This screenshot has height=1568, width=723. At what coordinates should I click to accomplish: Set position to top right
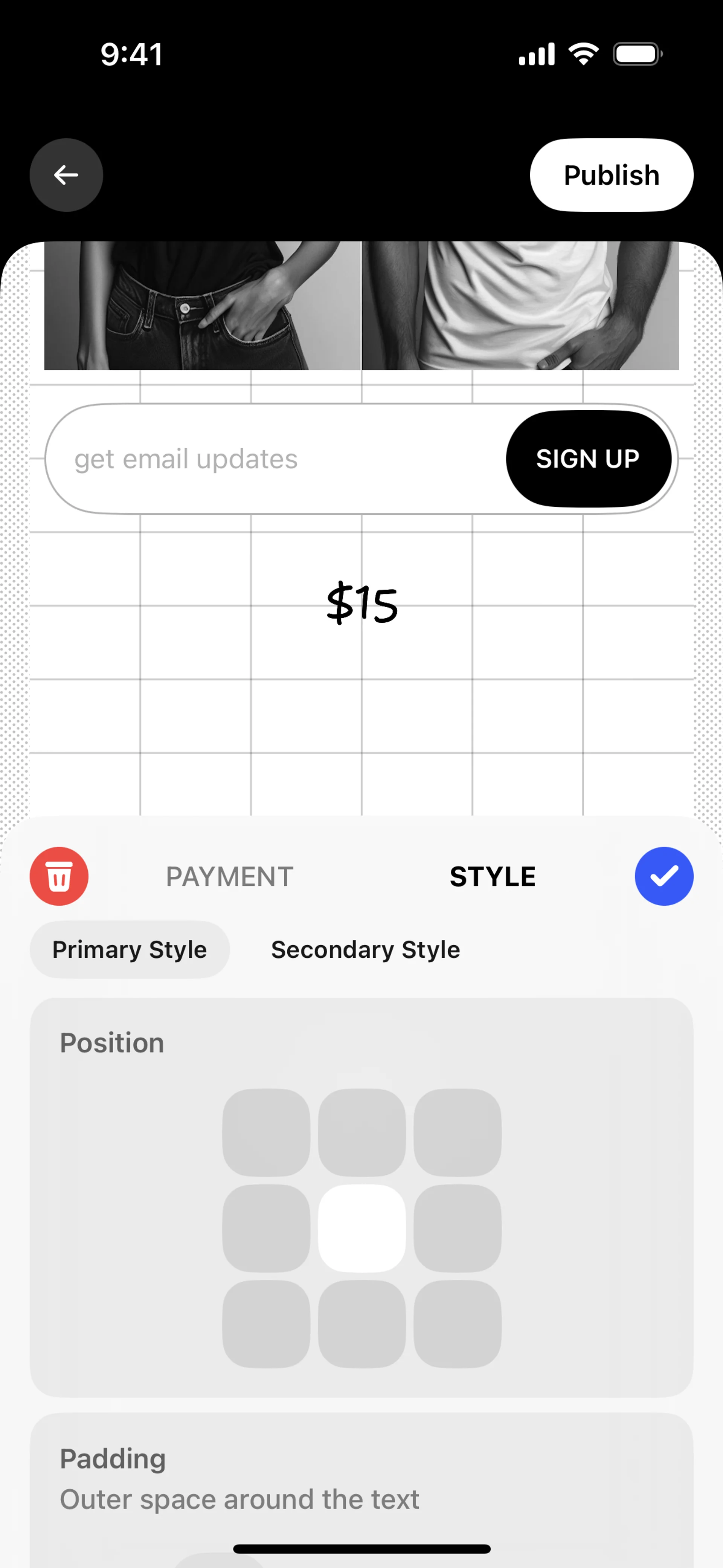[x=457, y=1133]
